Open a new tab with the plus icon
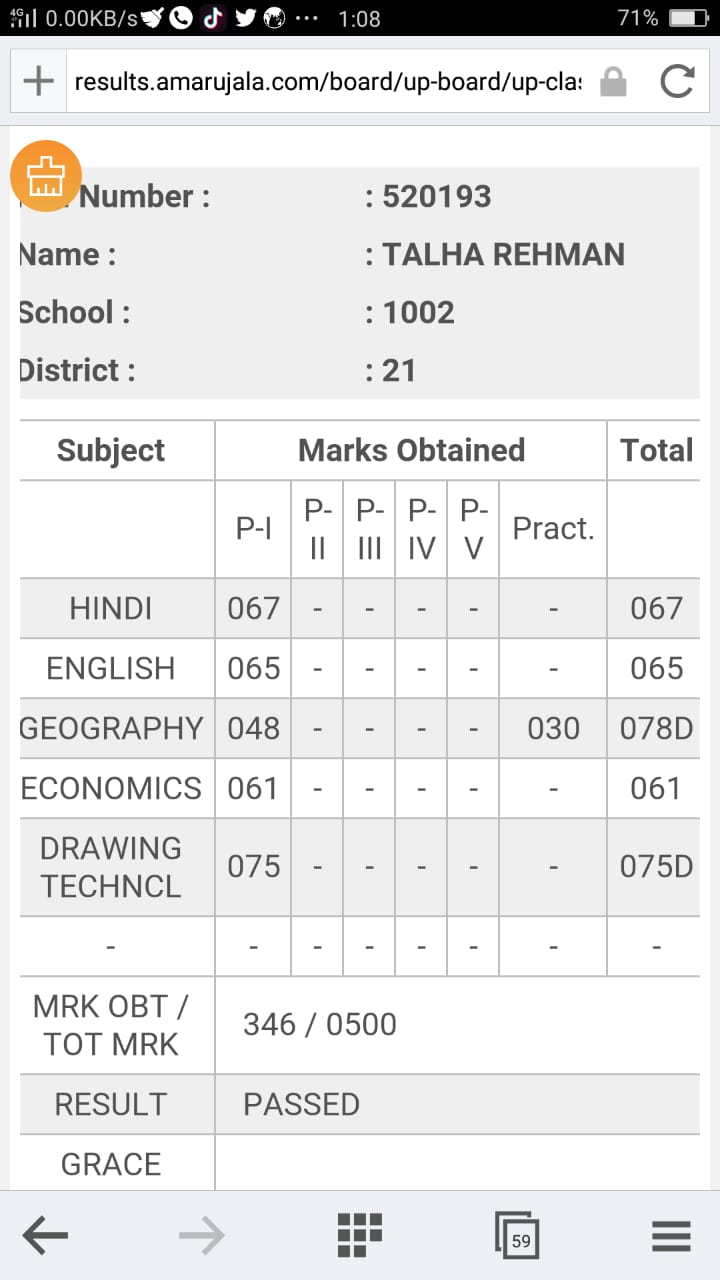 click(x=38, y=81)
